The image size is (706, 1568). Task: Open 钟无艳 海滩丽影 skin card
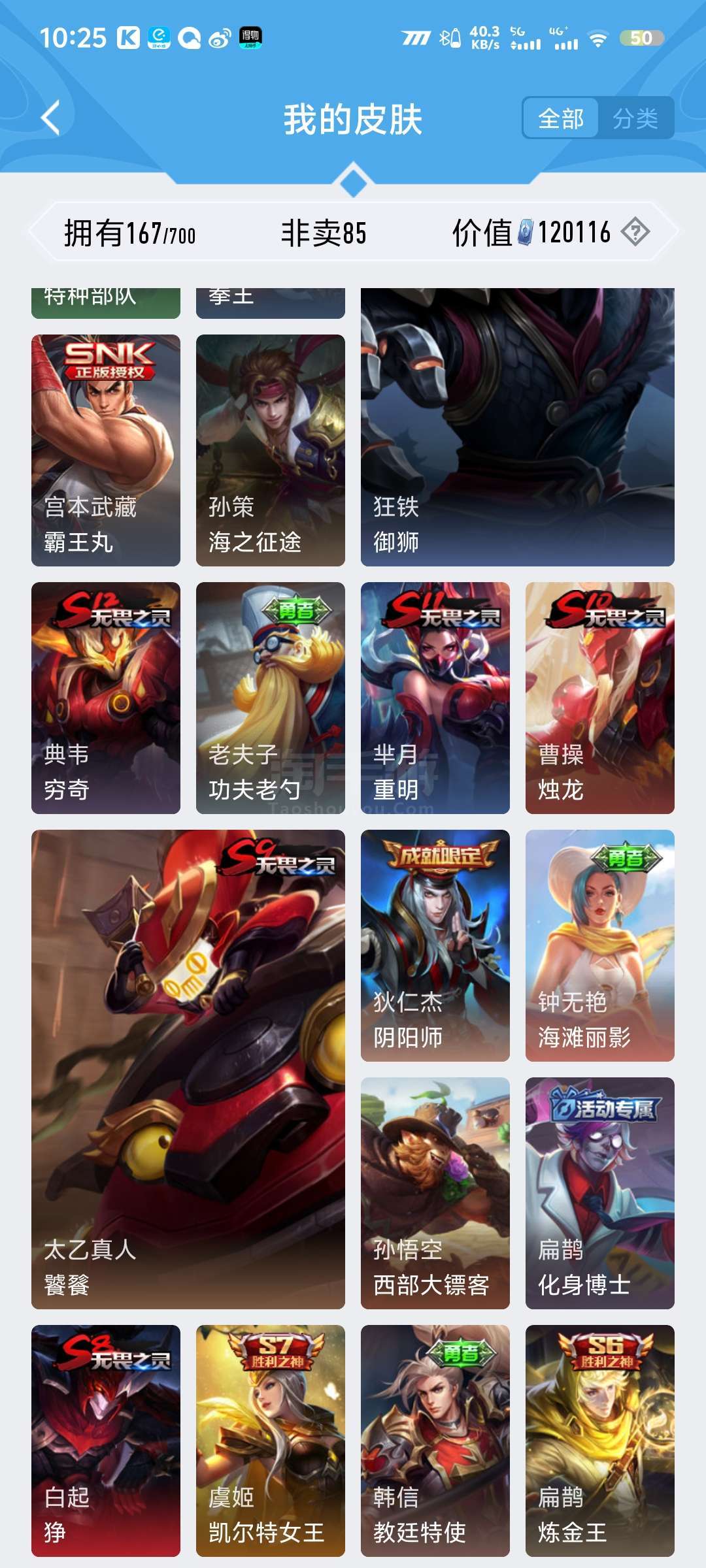tap(600, 945)
